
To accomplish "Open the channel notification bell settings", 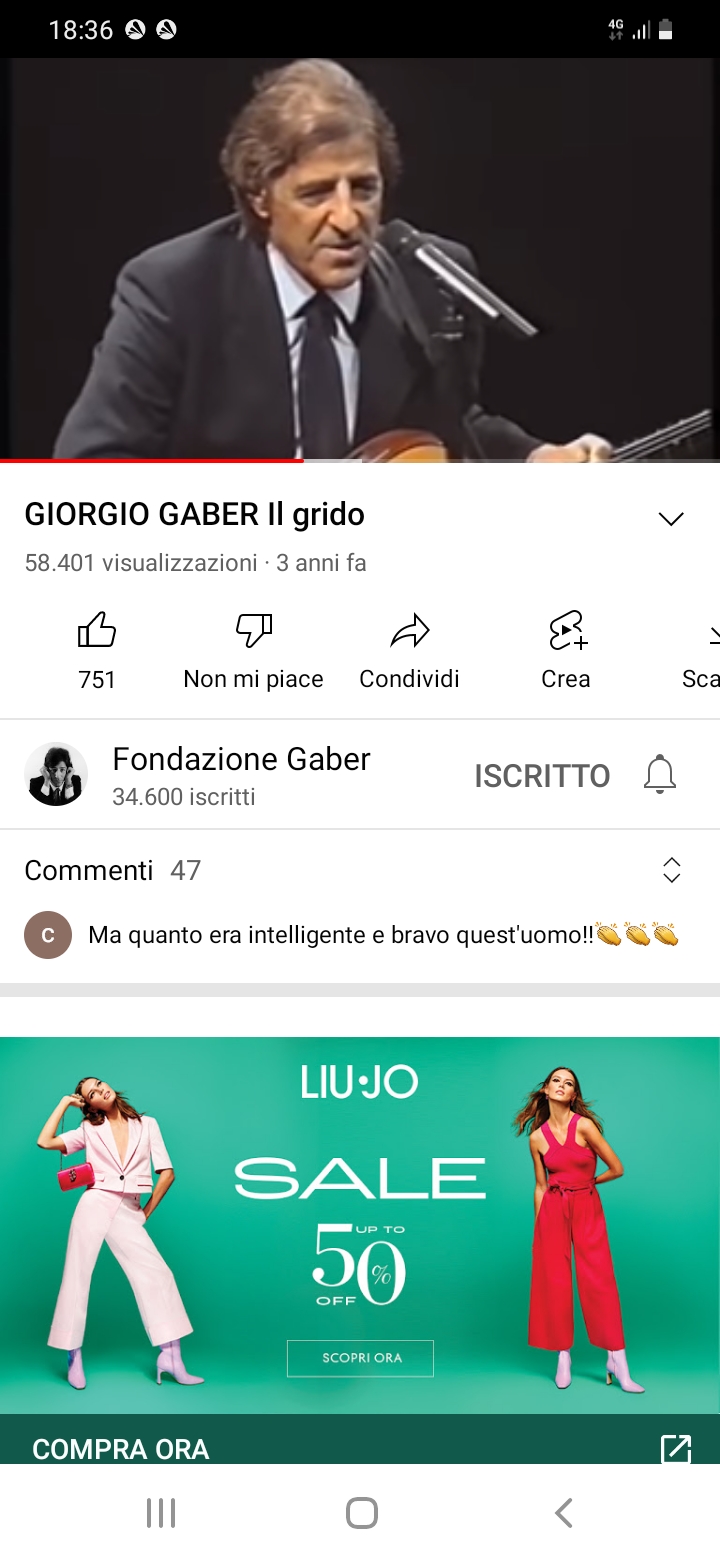I will tap(659, 775).
